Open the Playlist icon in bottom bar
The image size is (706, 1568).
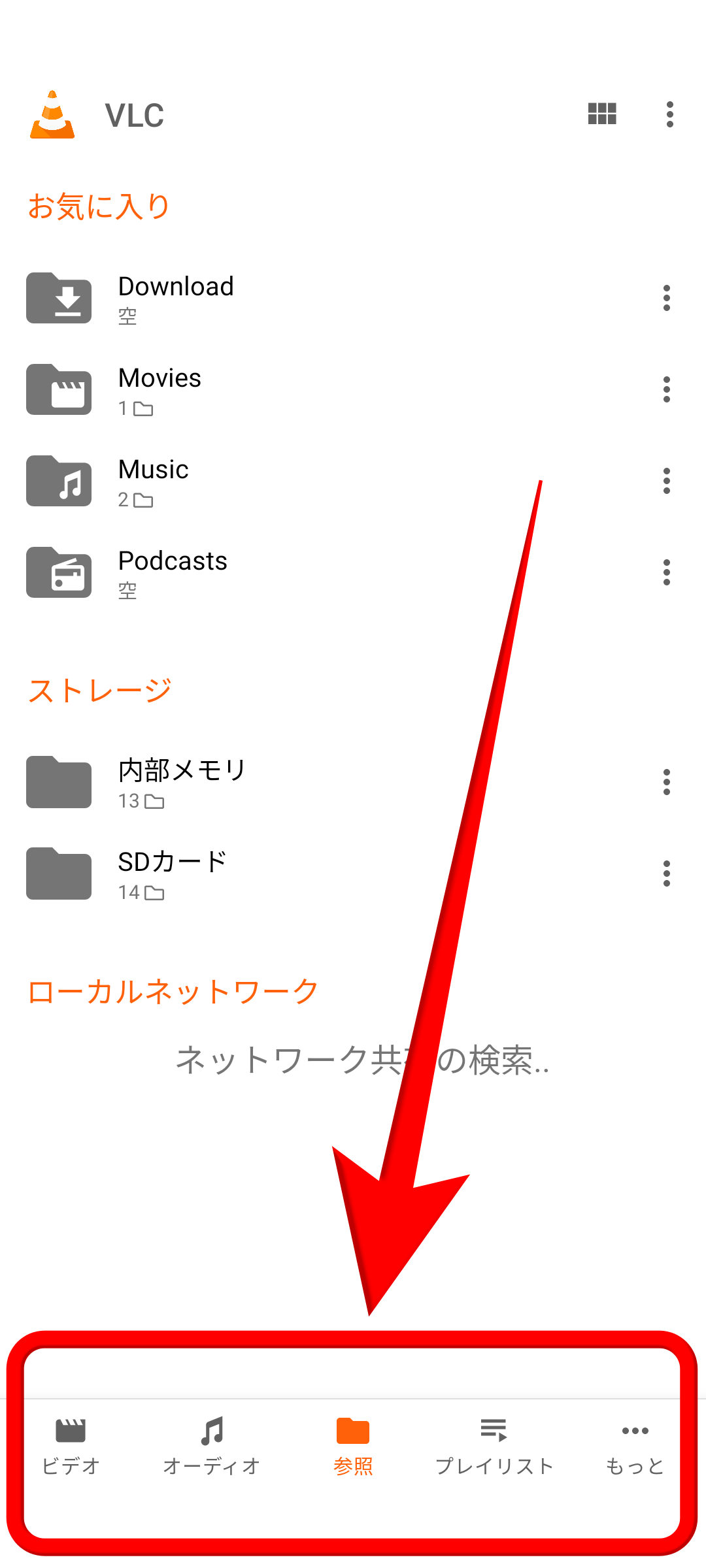(494, 1431)
